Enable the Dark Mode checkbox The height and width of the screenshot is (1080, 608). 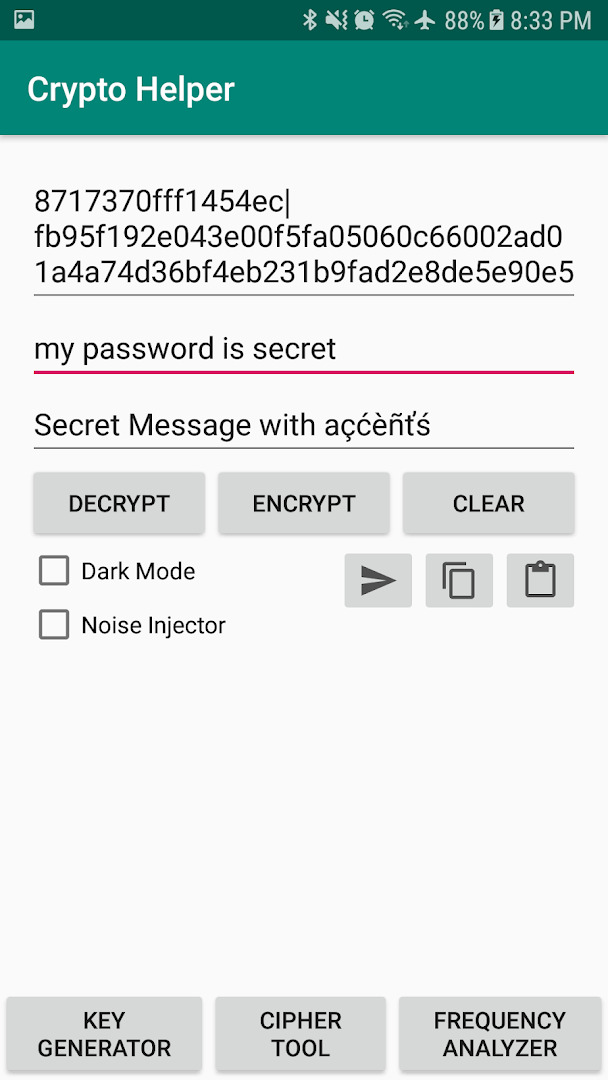pos(54,571)
